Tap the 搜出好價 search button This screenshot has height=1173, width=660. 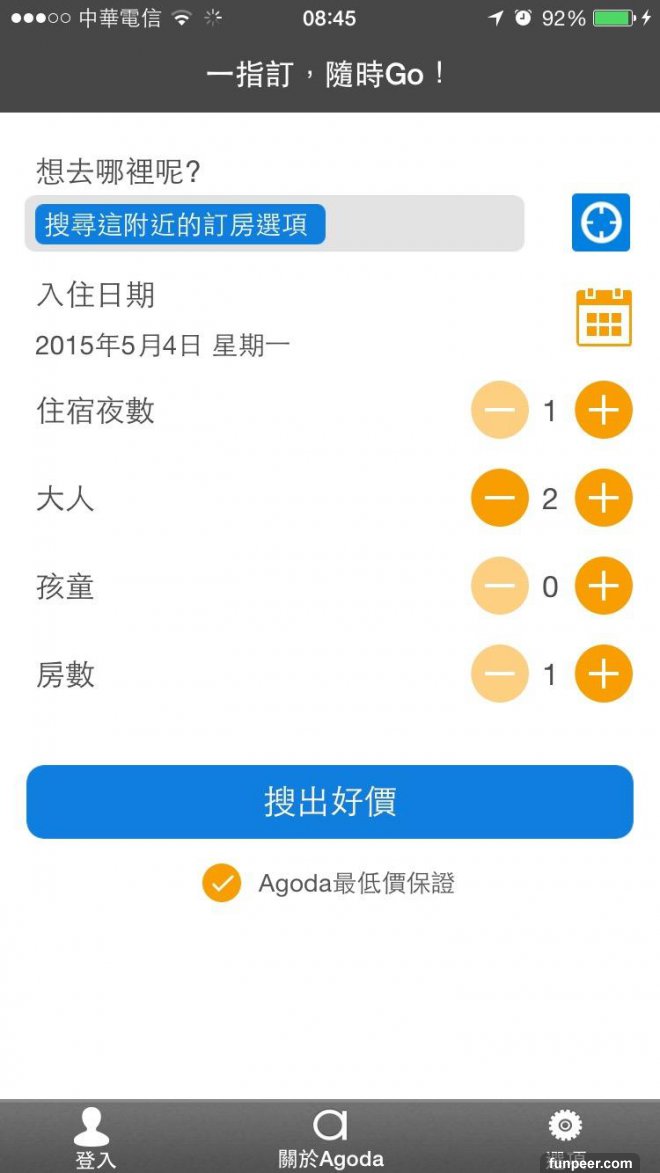[x=330, y=802]
